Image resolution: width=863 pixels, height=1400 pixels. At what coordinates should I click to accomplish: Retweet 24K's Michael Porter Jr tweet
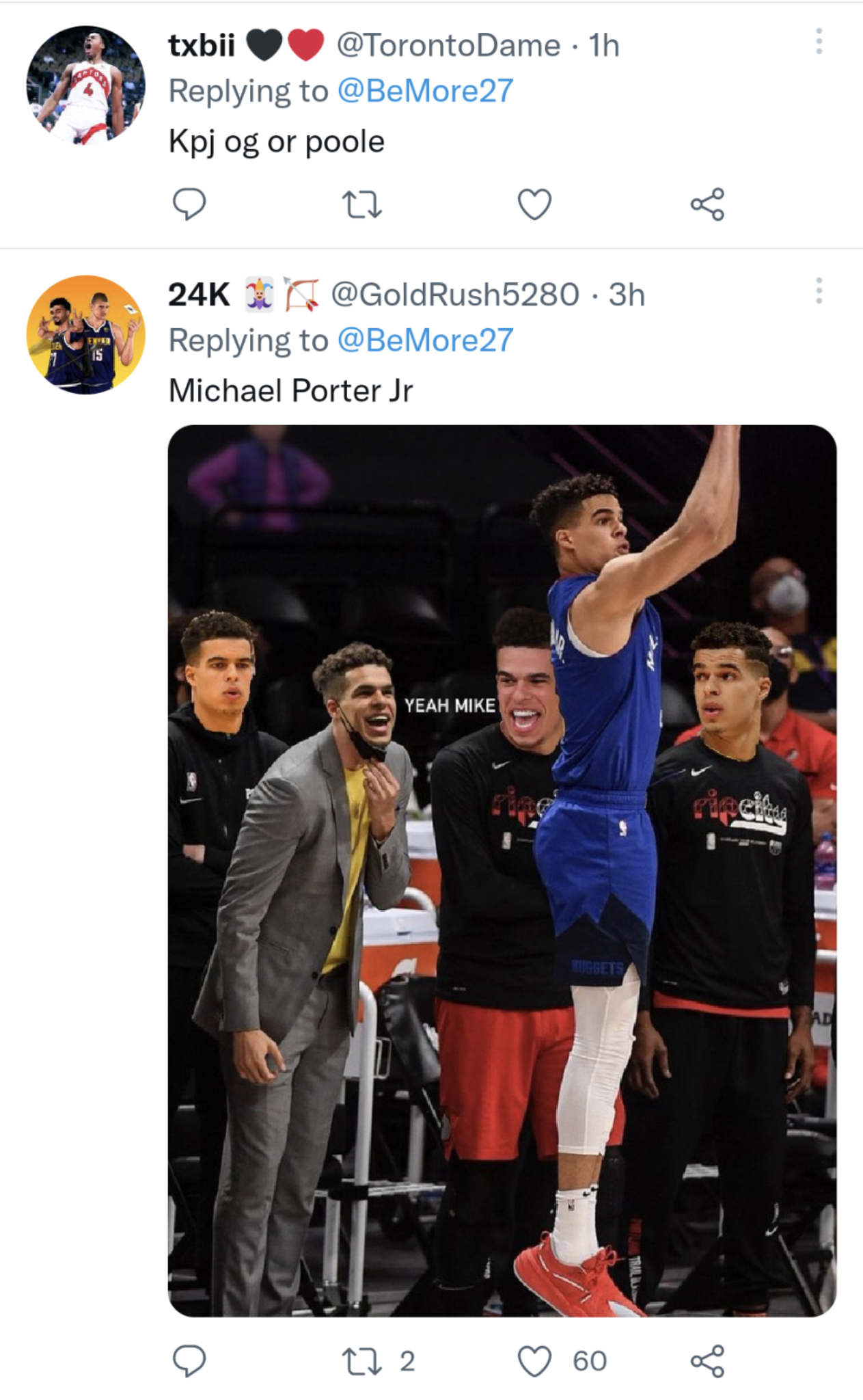click(361, 1360)
